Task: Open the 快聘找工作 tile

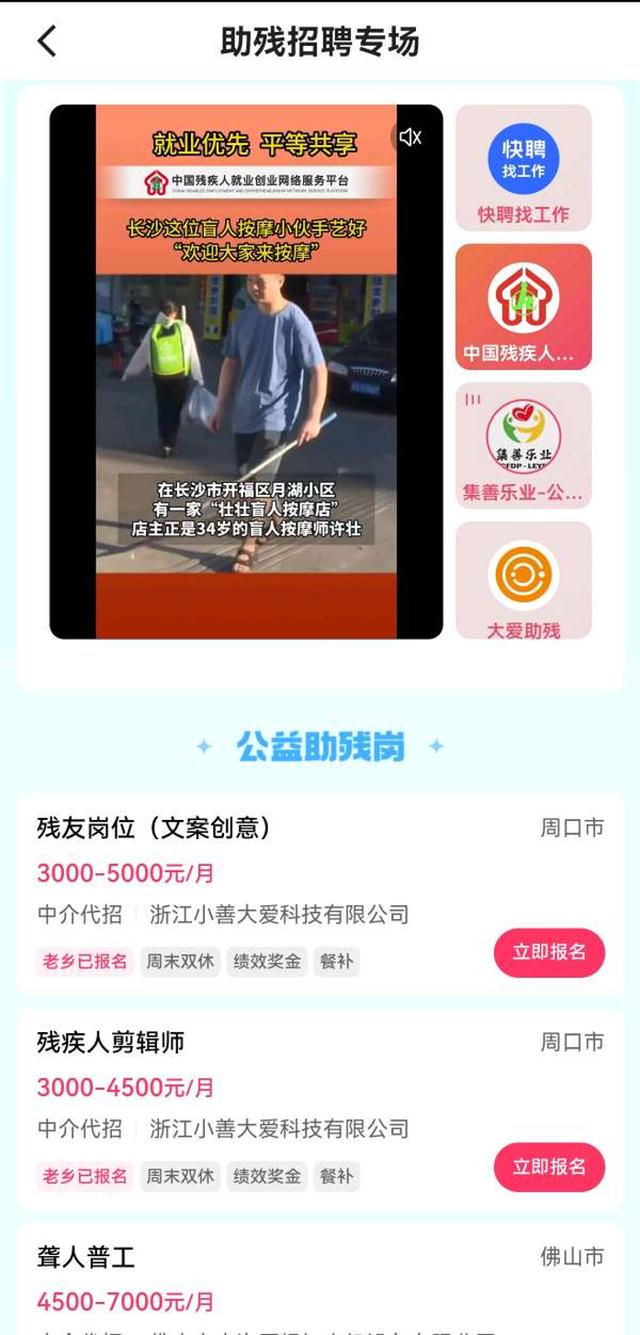Action: [x=523, y=168]
